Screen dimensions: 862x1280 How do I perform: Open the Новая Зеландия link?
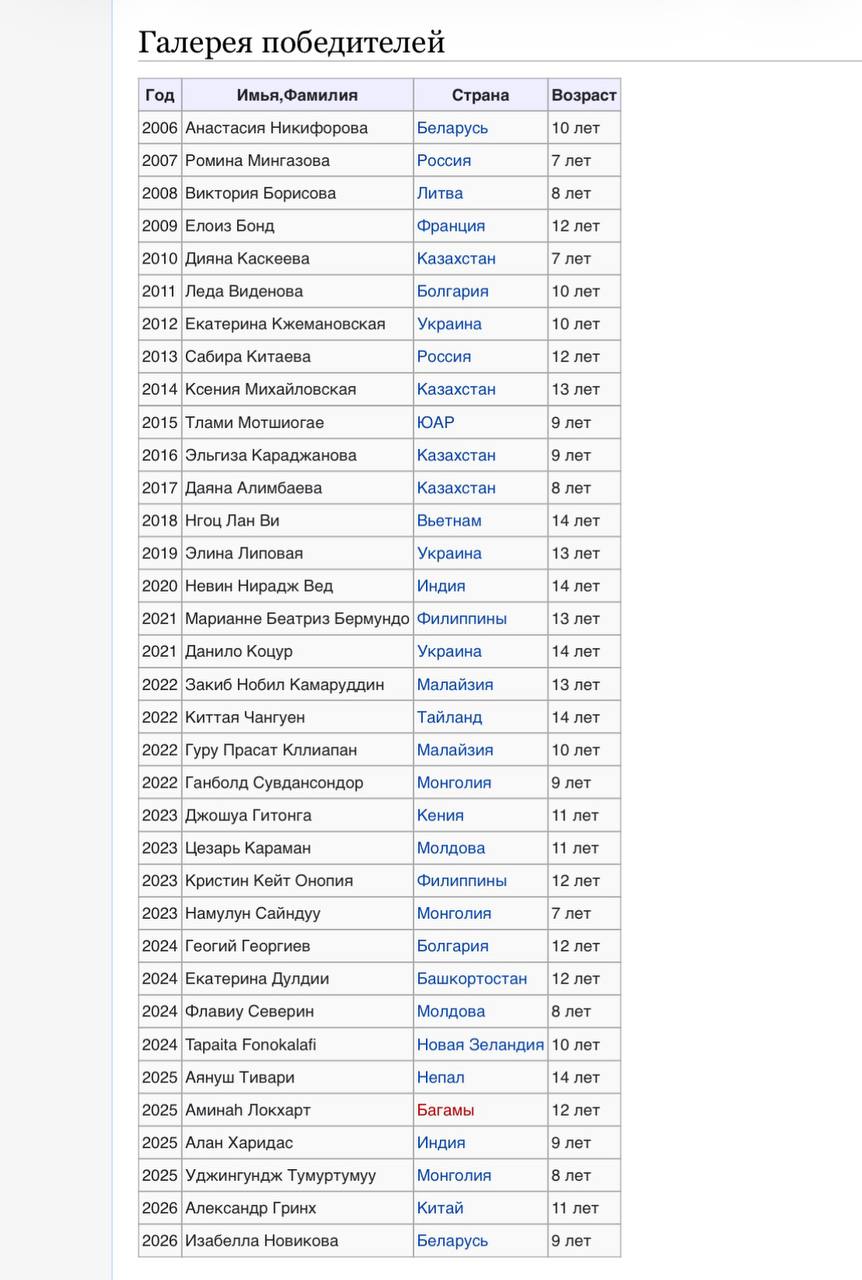pyautogui.click(x=481, y=1044)
